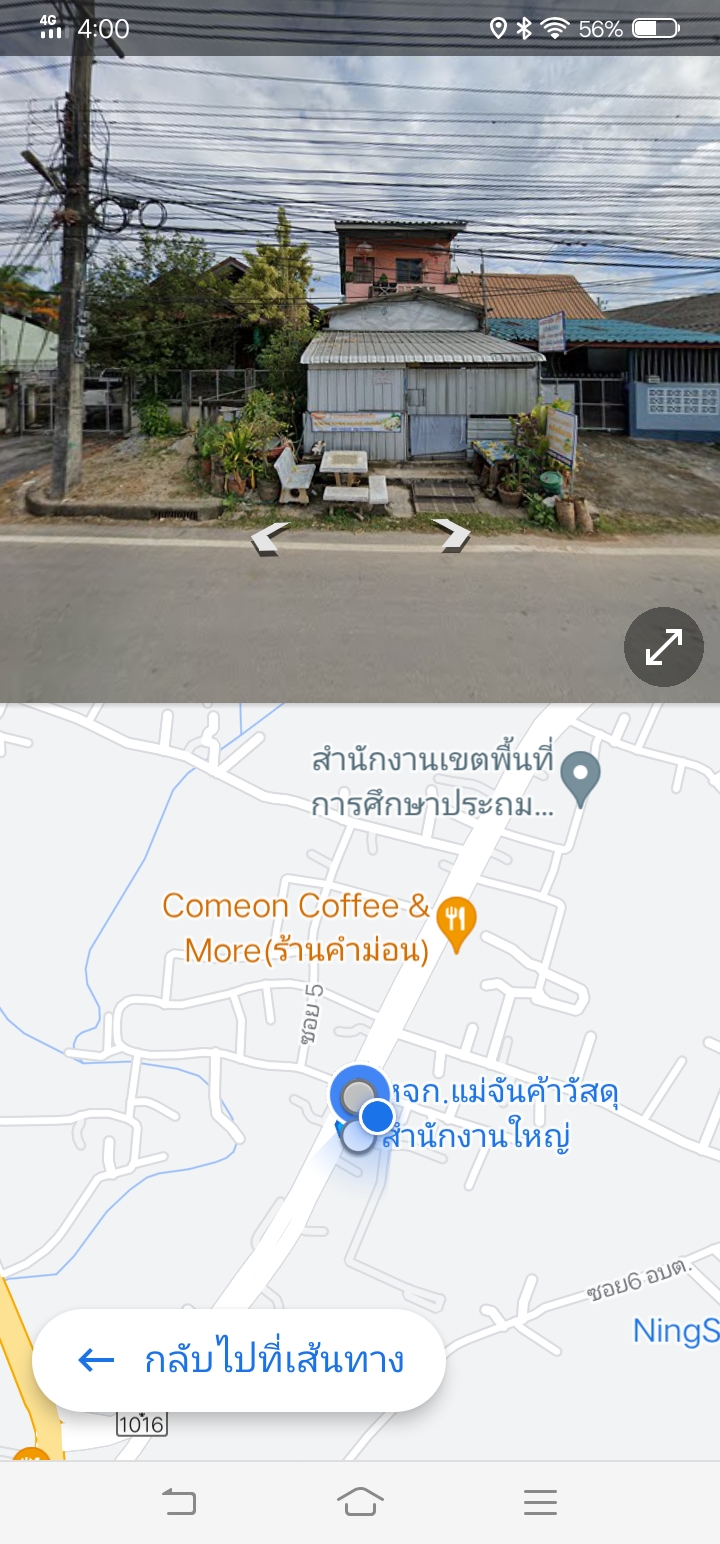Select the สำนักงานเขตพื้นที่การศึกษาประถม place marker

point(580,780)
